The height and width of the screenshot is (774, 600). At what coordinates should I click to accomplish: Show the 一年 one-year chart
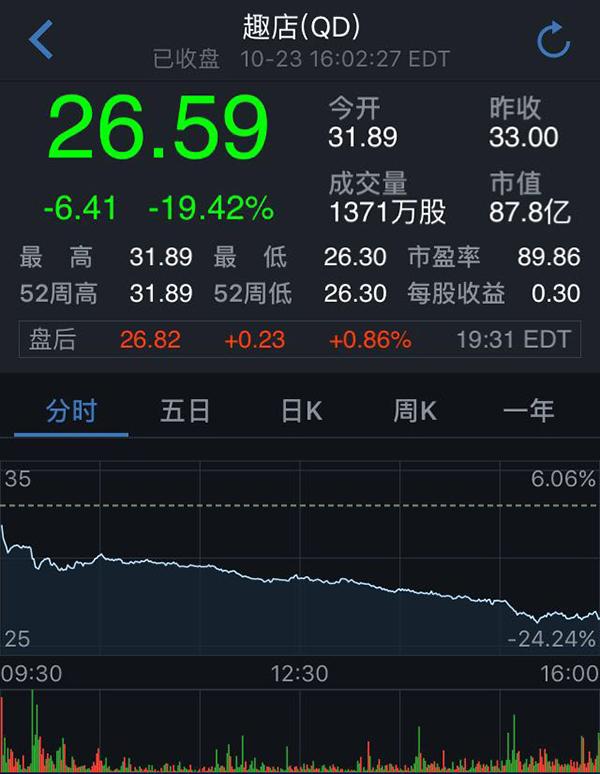528,411
